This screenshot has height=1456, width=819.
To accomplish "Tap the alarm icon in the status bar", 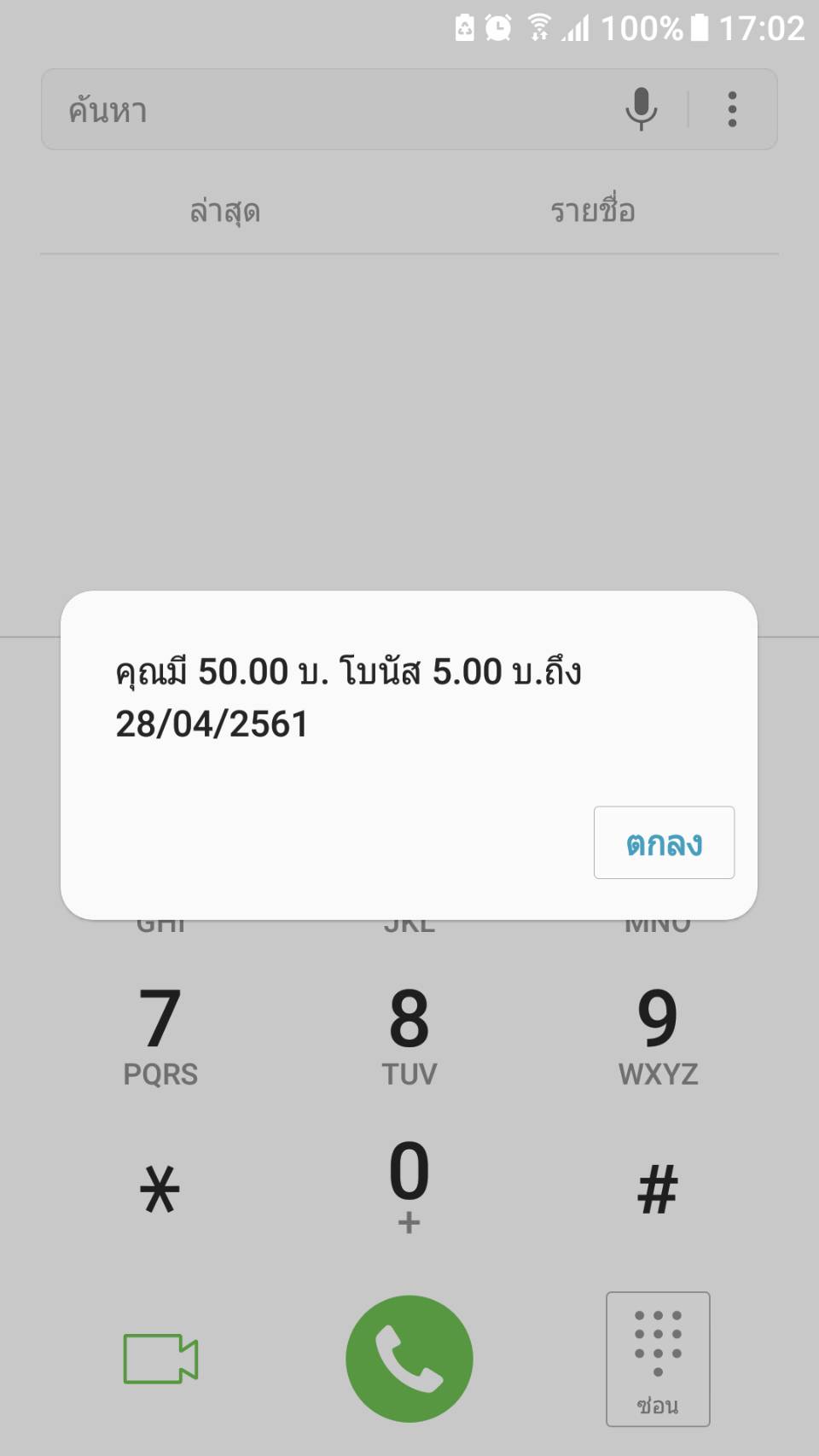I will 497,26.
